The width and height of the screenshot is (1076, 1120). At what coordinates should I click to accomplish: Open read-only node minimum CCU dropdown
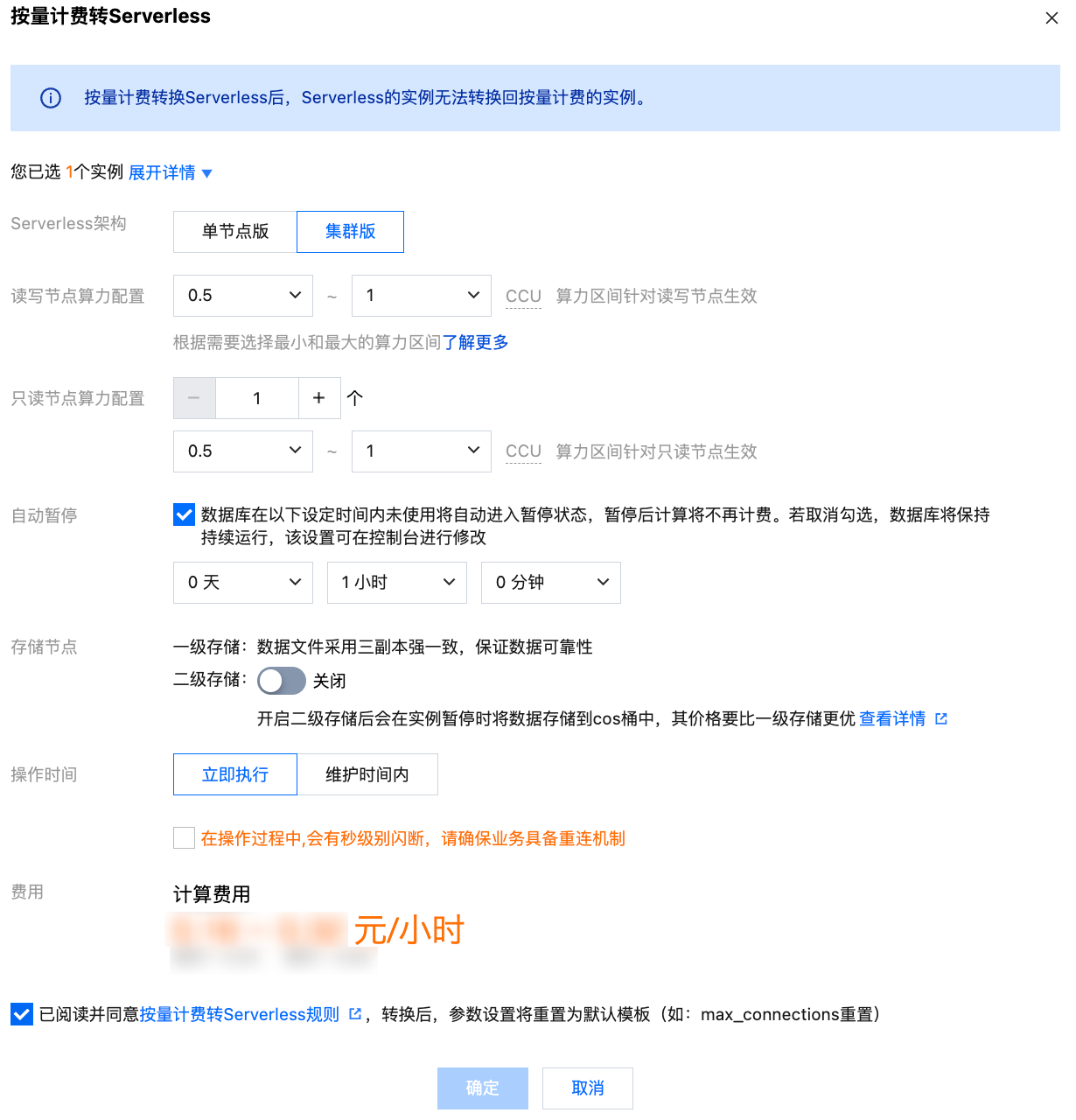[x=243, y=451]
